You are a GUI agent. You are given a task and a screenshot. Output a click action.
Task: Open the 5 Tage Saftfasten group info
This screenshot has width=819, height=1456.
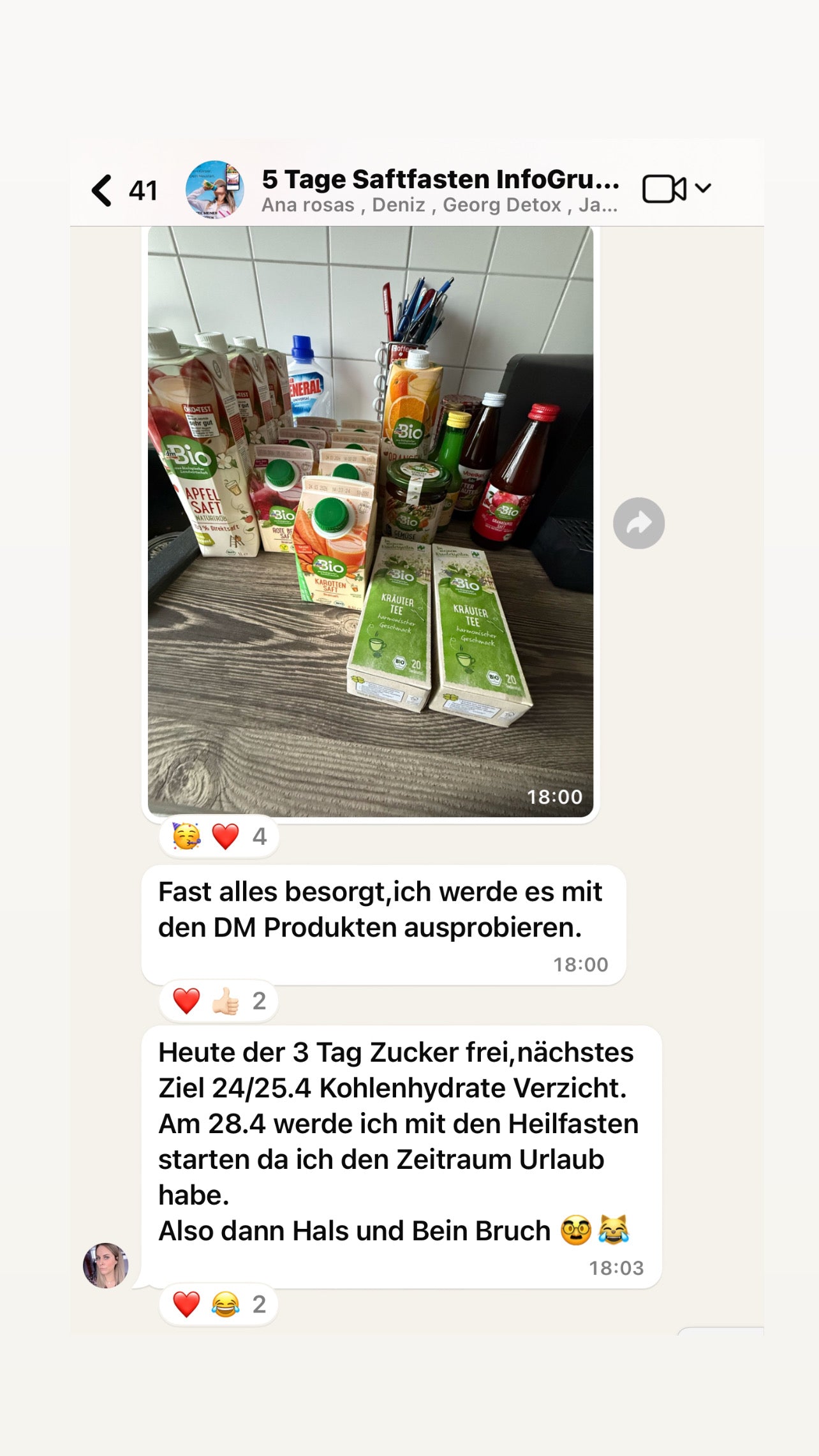click(439, 190)
